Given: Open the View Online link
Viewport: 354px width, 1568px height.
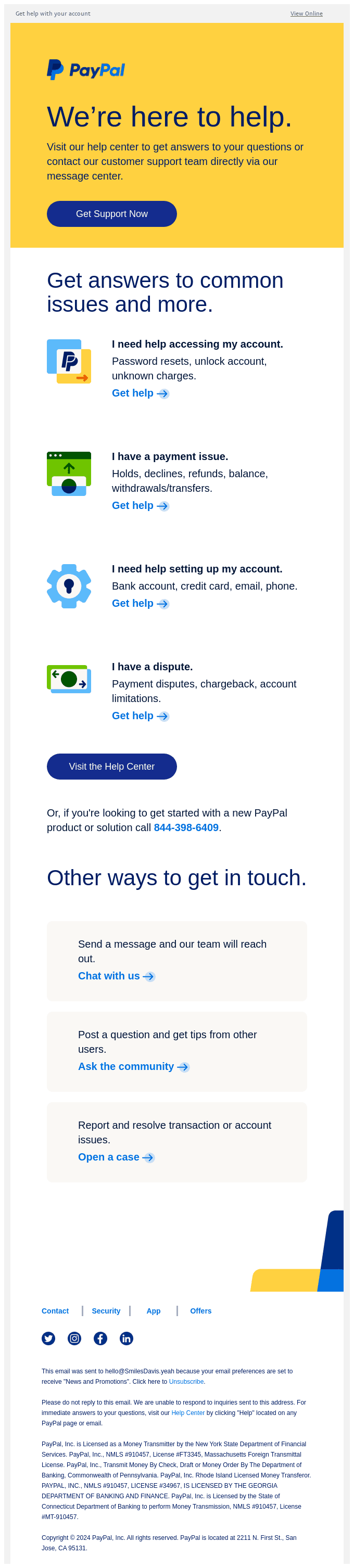Looking at the screenshot, I should [x=306, y=14].
